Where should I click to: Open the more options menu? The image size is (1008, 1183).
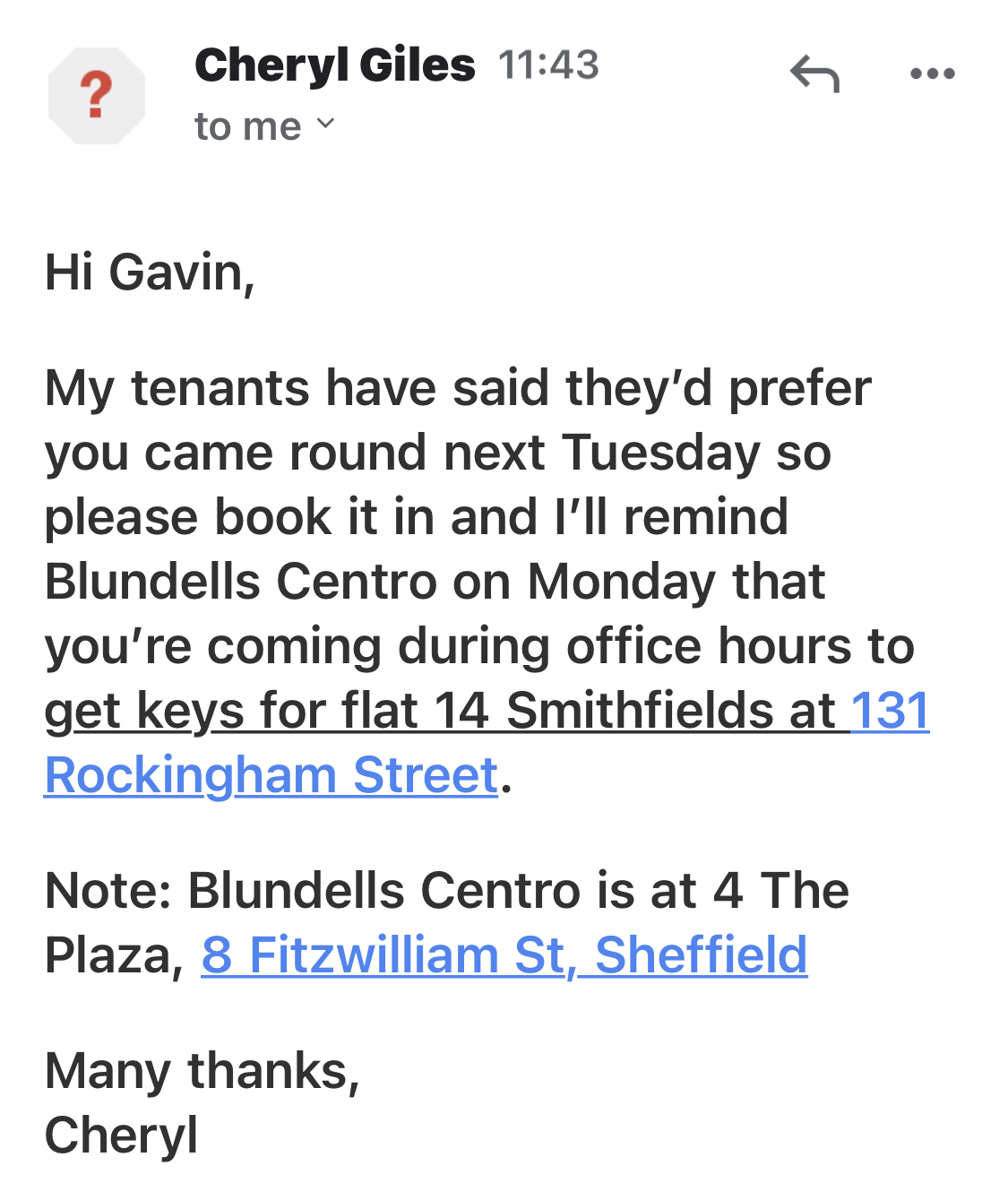pyautogui.click(x=932, y=74)
